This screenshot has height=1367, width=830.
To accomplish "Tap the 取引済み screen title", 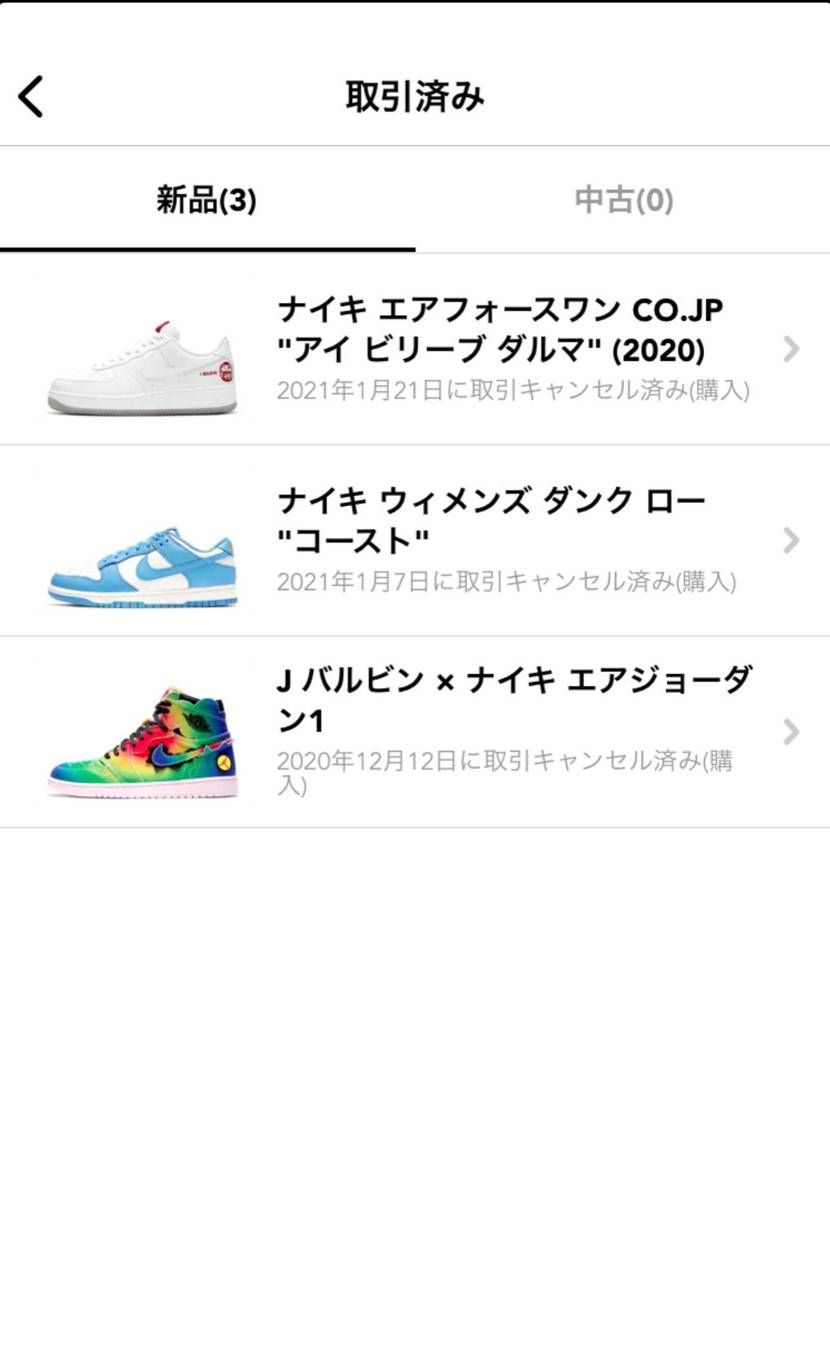I will coord(414,96).
